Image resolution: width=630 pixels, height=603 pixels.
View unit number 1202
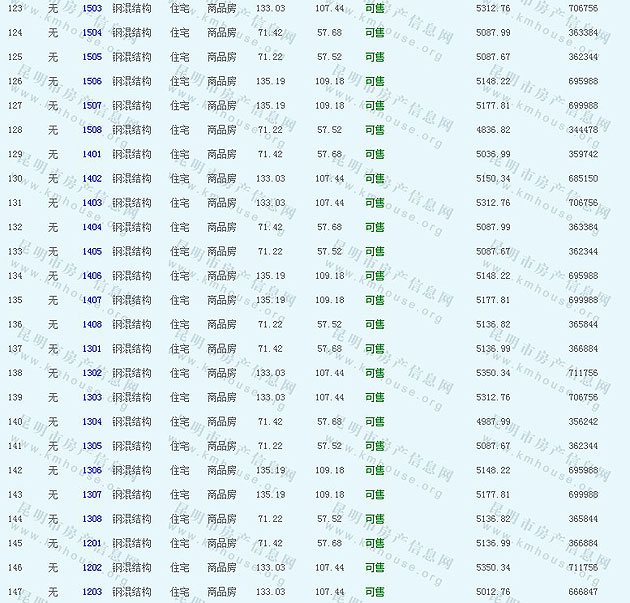(x=92, y=567)
